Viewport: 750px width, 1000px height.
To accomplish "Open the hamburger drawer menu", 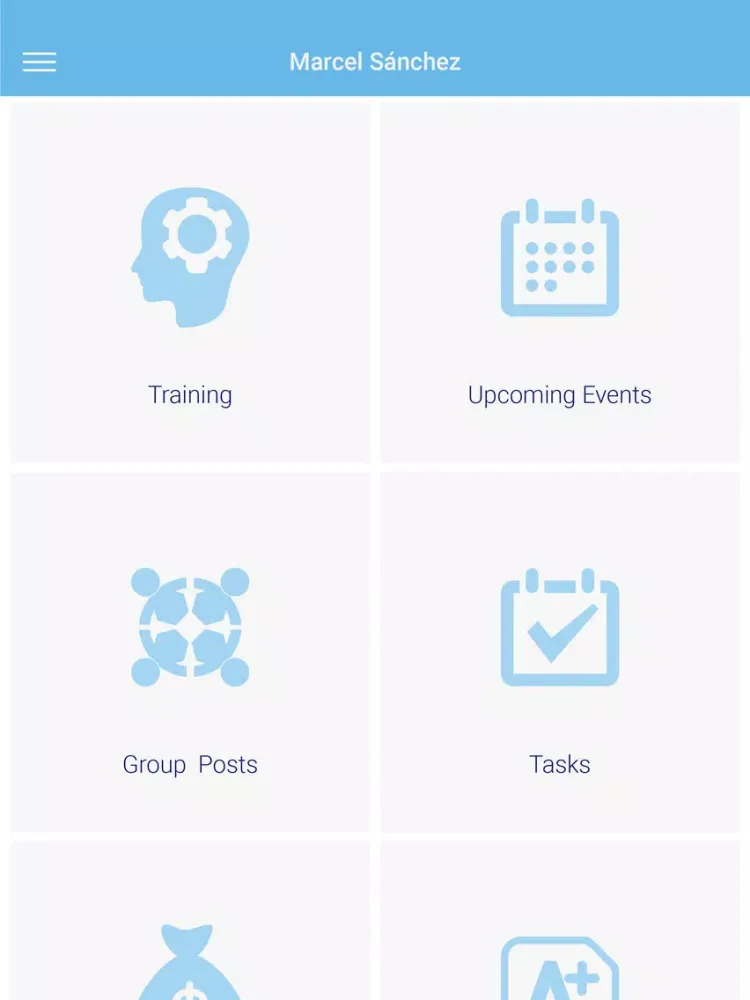I will pos(39,62).
